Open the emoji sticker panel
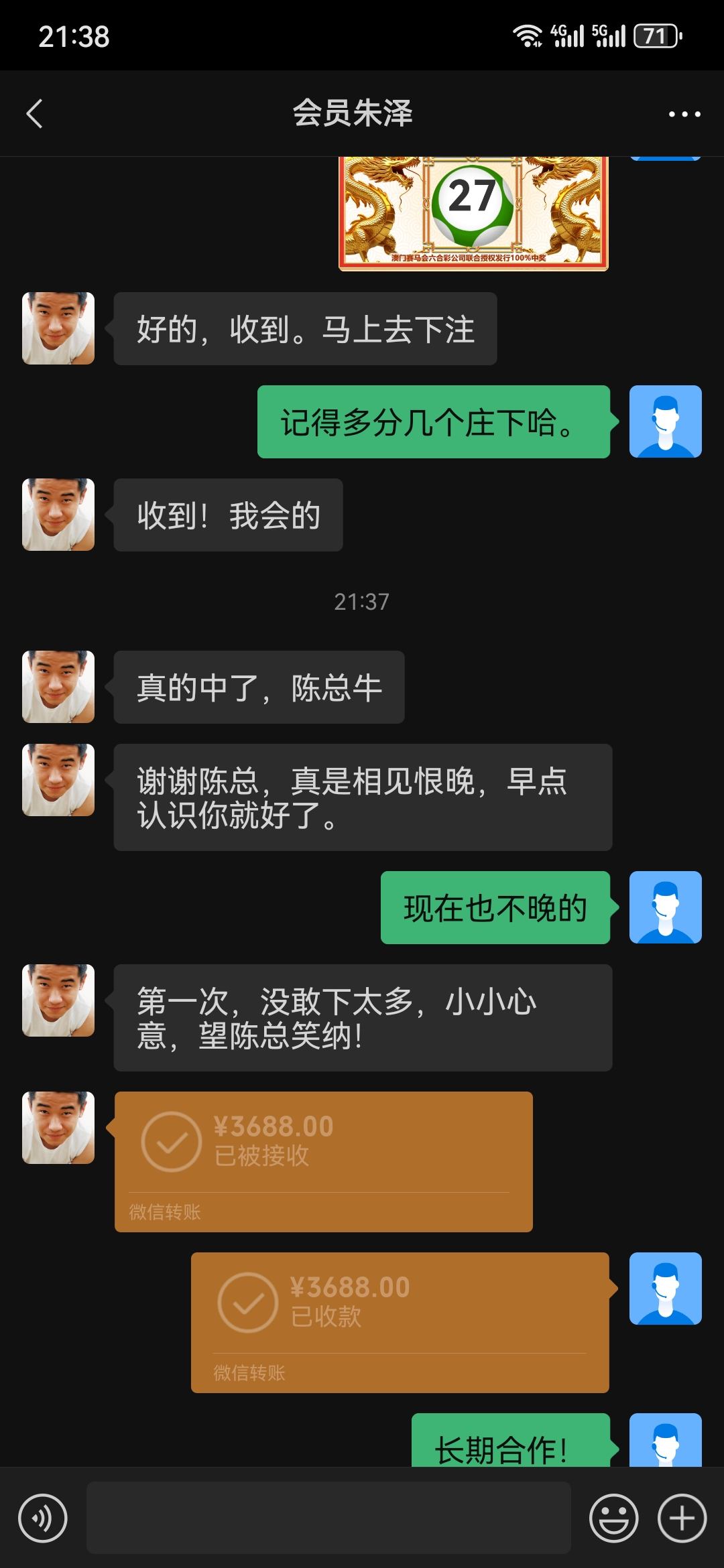This screenshot has height=1568, width=724. point(613,1518)
